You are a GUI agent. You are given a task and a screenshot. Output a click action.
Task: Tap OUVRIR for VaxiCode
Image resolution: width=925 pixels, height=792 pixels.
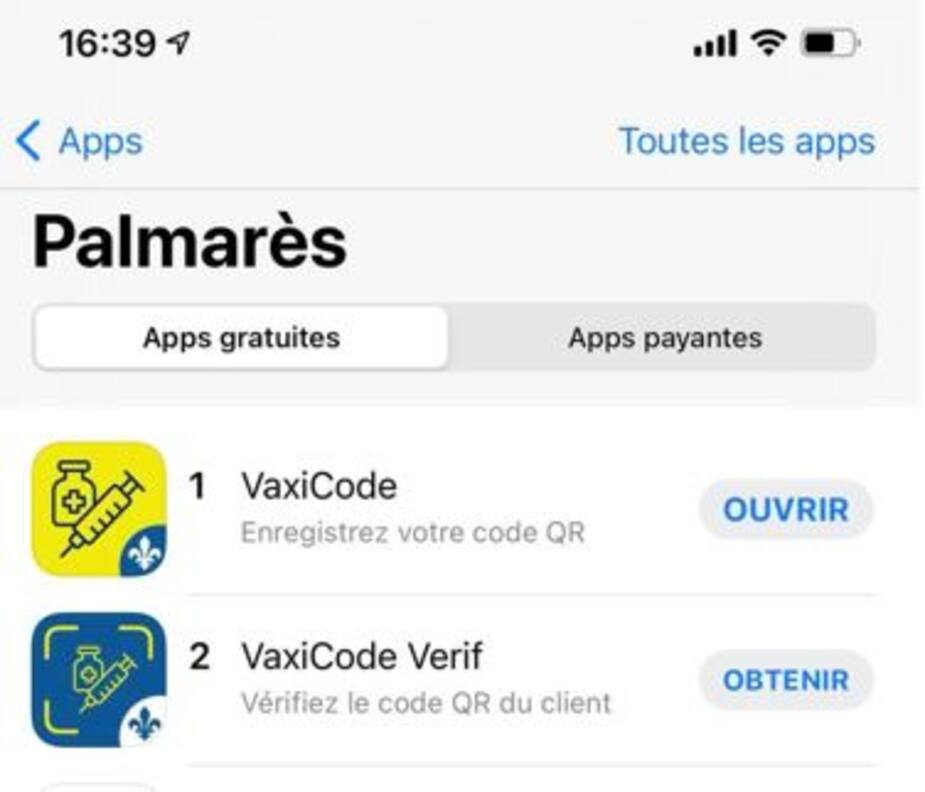click(785, 509)
